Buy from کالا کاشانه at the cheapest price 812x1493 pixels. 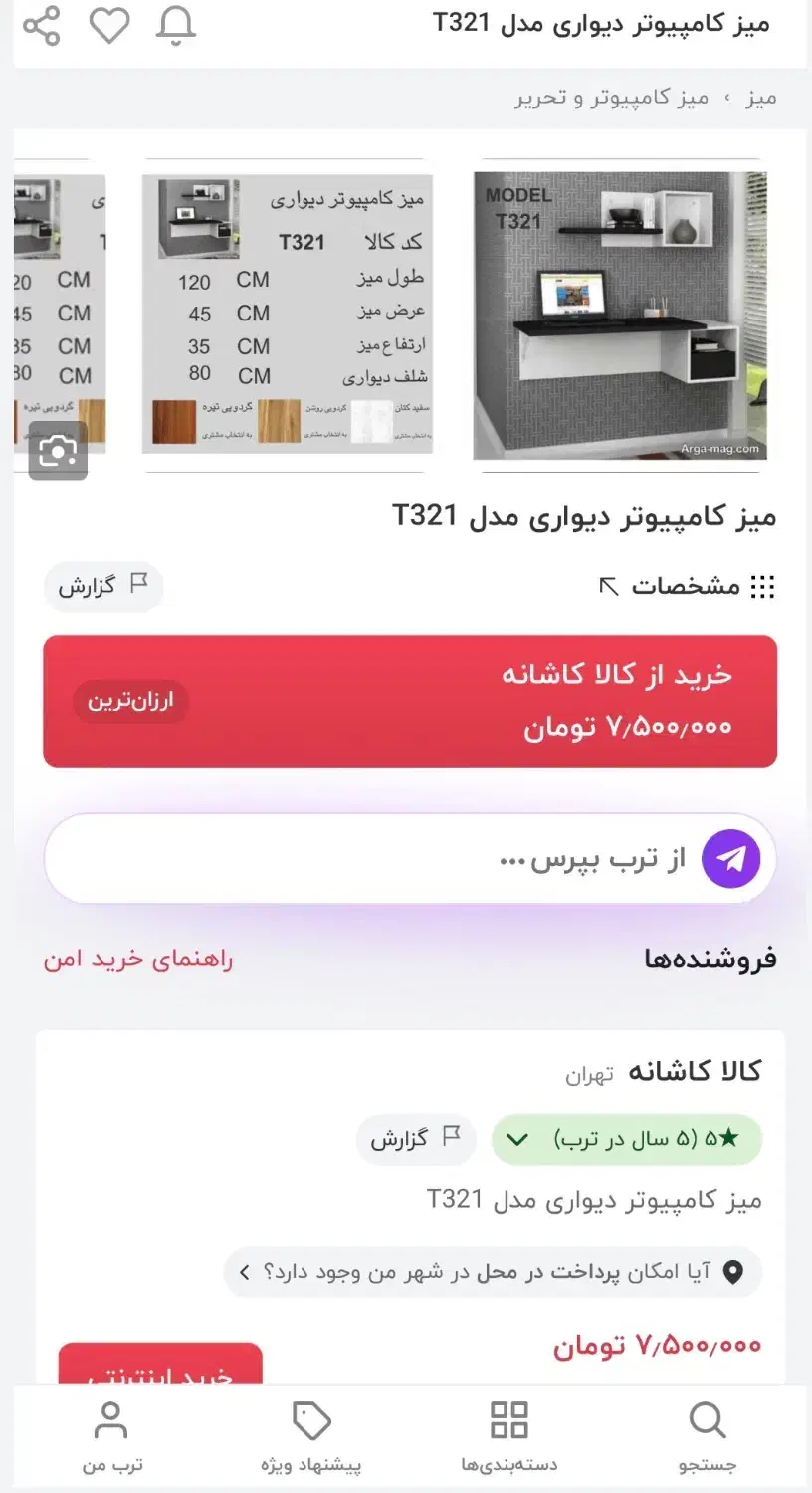click(410, 702)
